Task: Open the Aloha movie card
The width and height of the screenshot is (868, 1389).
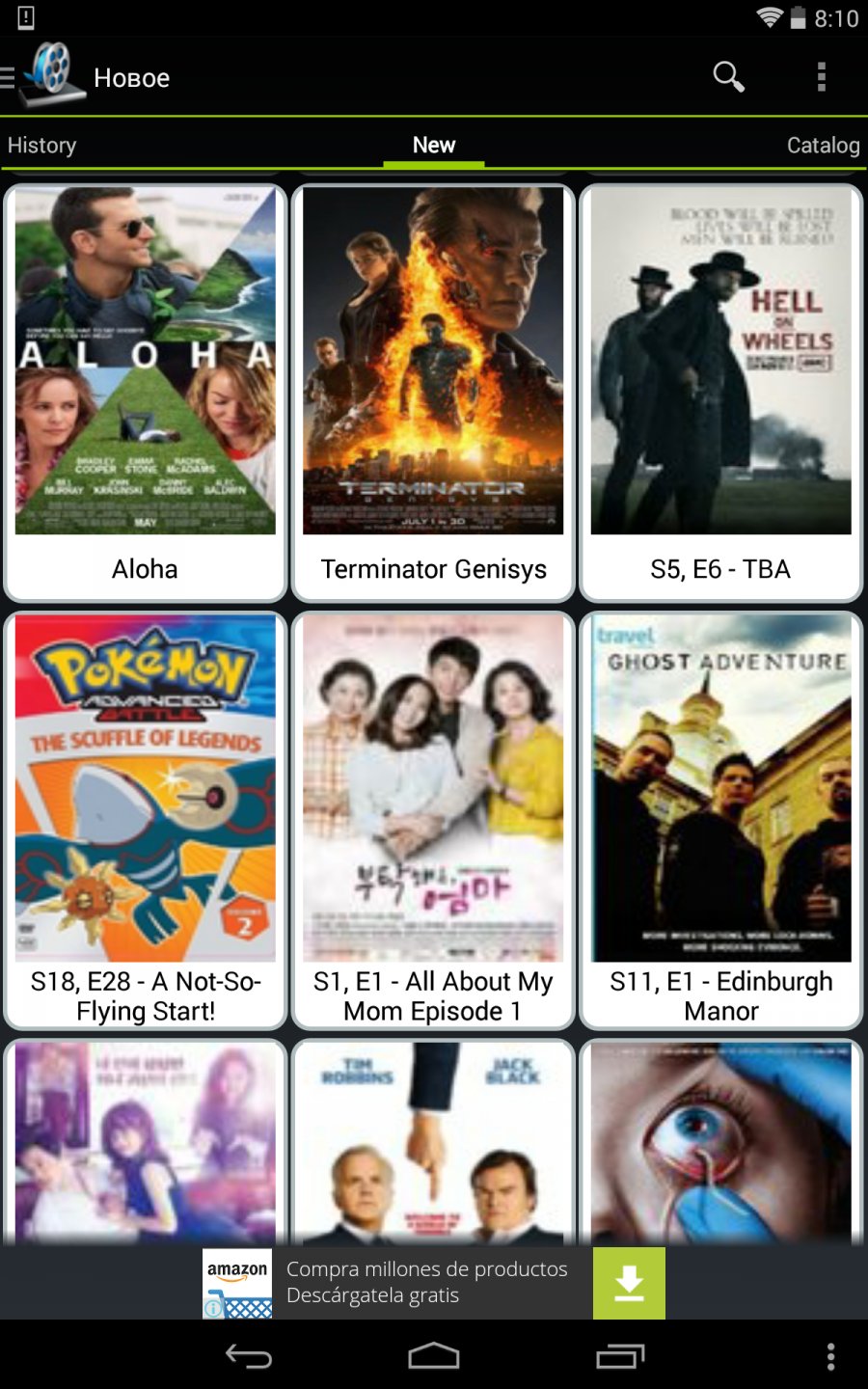Action: coord(146,393)
